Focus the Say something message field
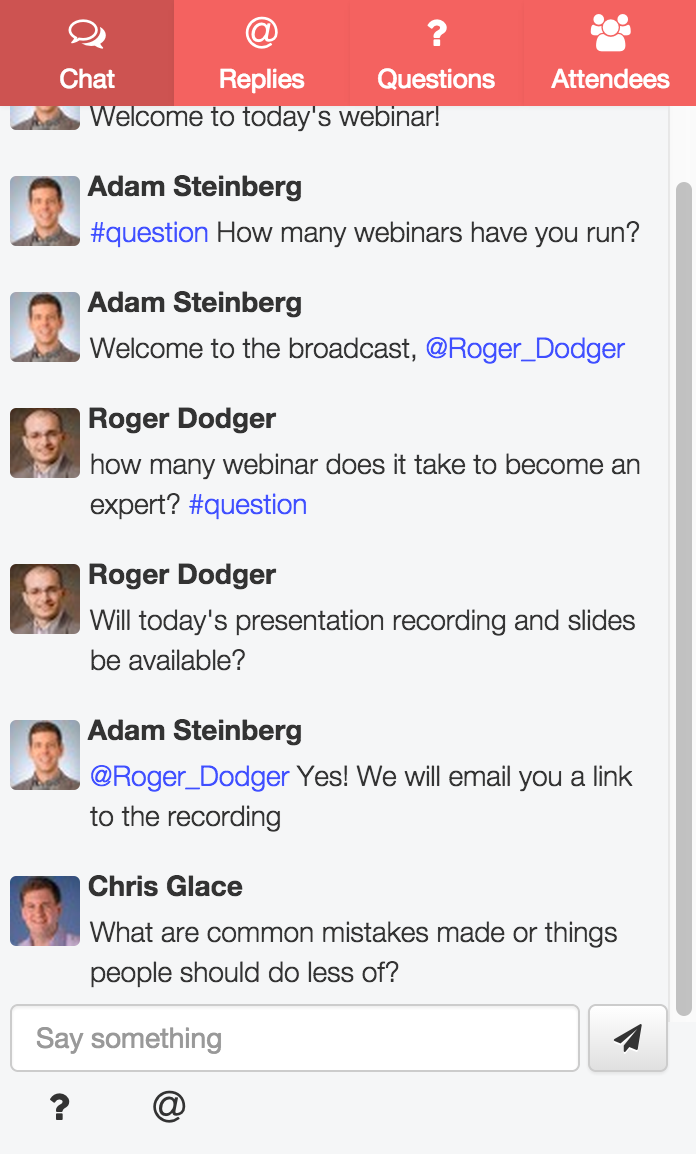Viewport: 696px width, 1154px height. pos(295,1038)
